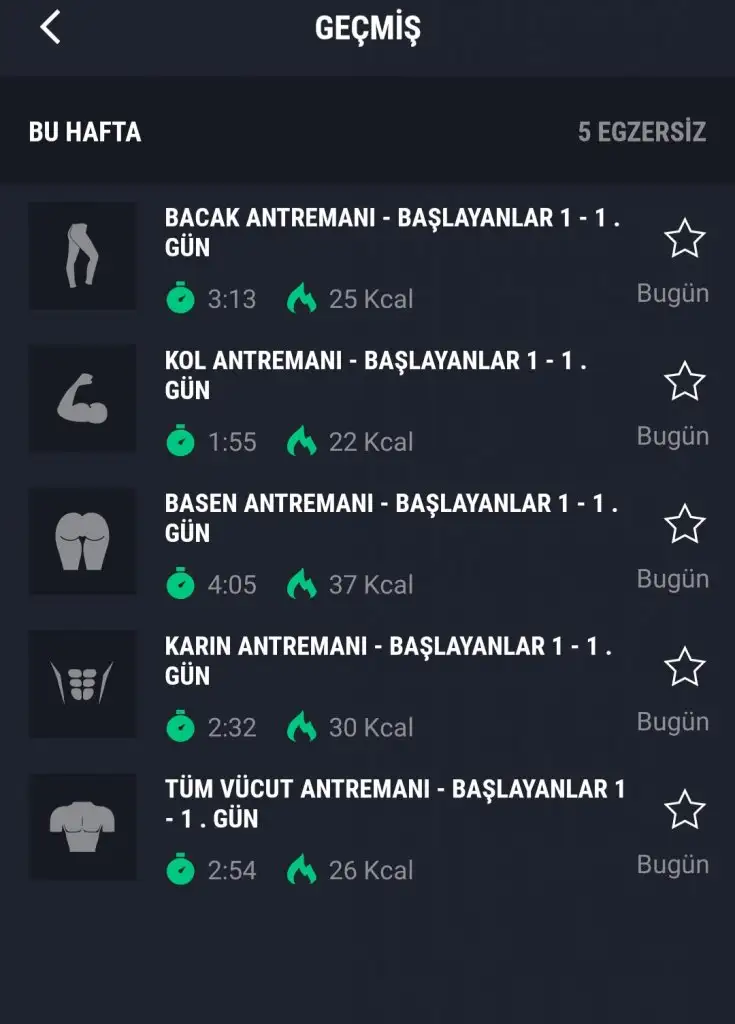This screenshot has width=735, height=1024.
Task: Mark Basen Antremanı as favorite
Action: coord(685,524)
